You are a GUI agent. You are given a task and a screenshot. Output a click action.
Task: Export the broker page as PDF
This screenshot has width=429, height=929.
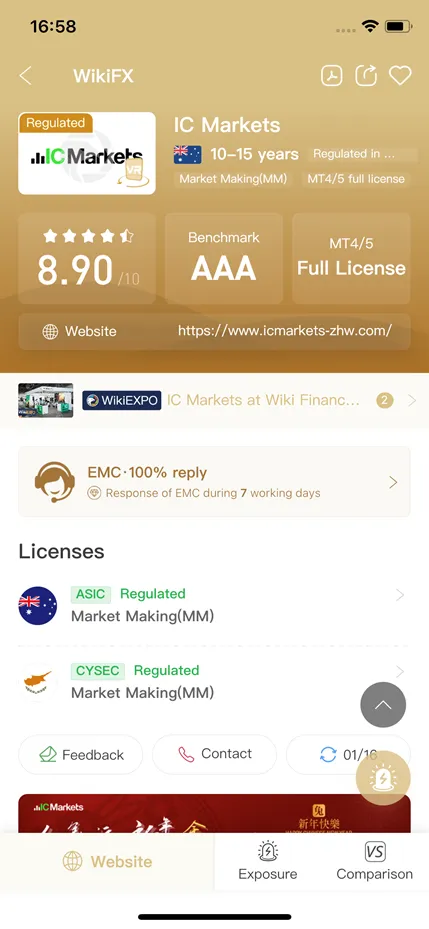332,76
